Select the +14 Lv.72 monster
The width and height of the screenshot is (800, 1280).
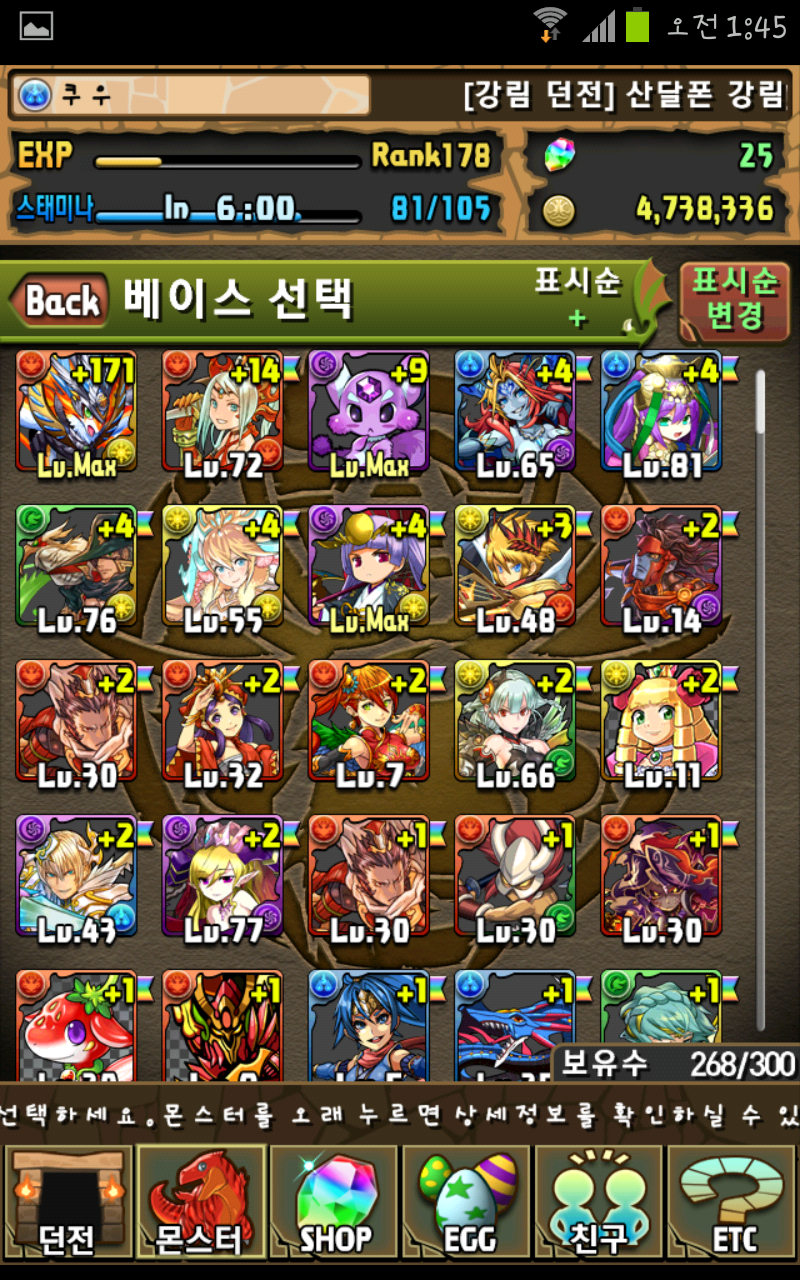click(x=222, y=412)
